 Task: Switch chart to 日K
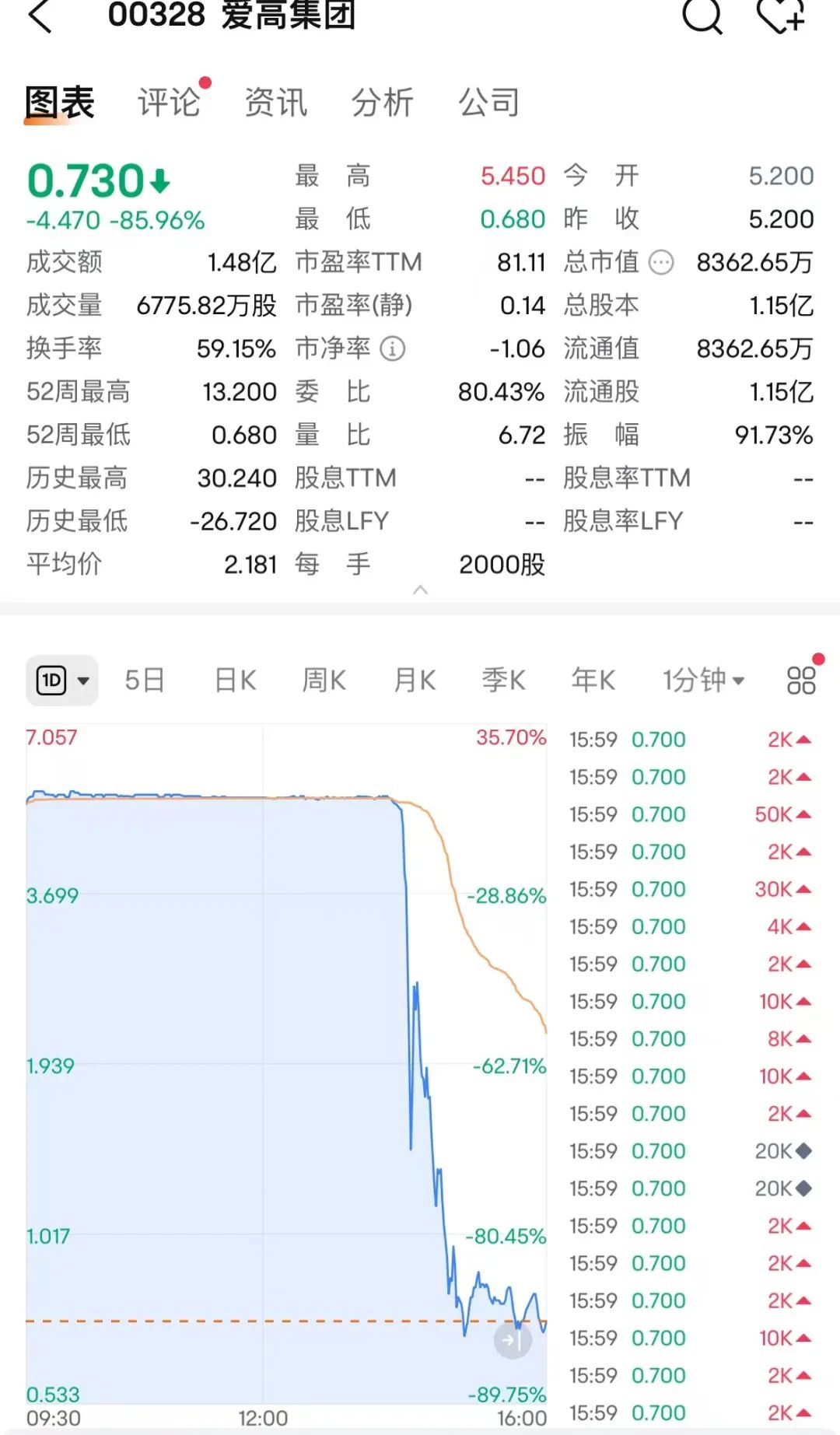point(235,681)
